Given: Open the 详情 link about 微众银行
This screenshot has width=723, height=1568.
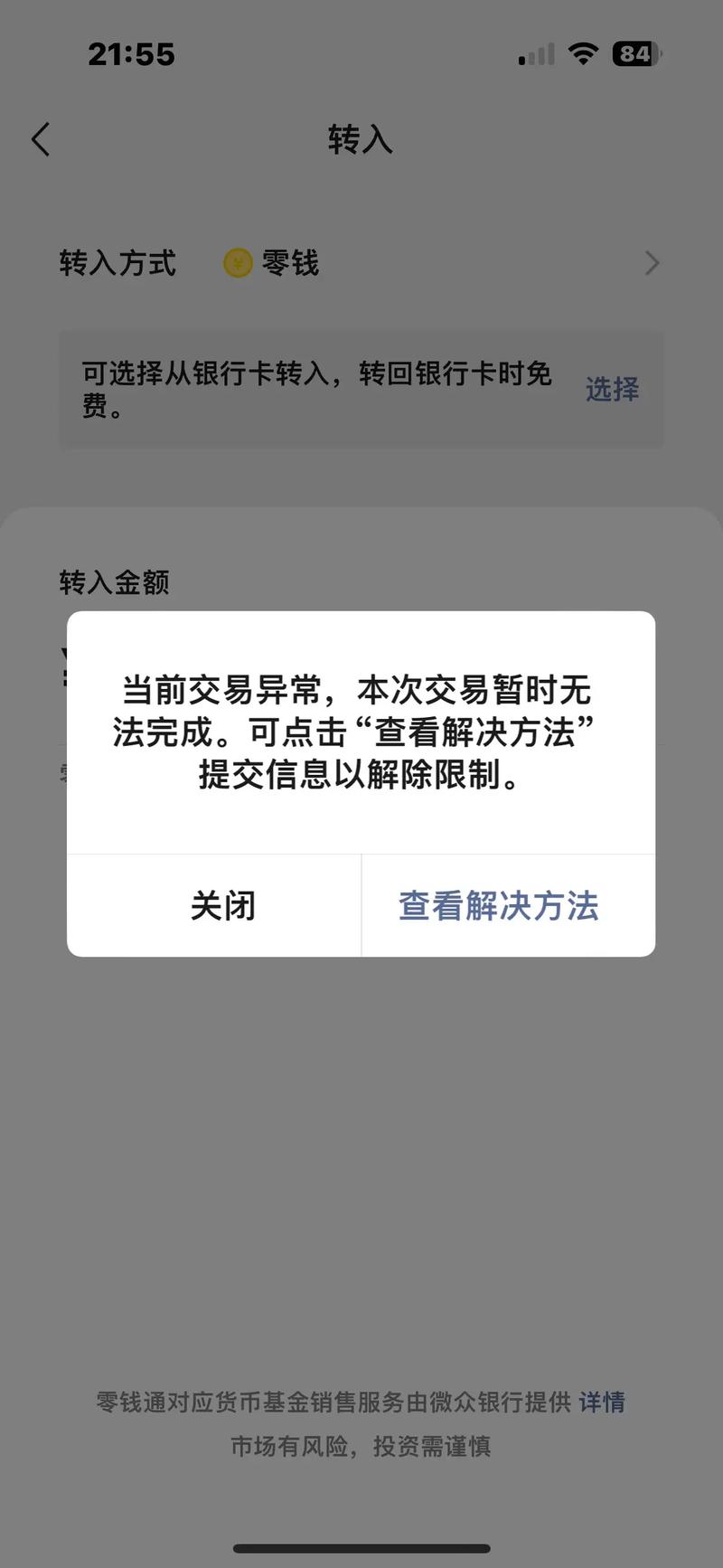Looking at the screenshot, I should click(x=602, y=1402).
